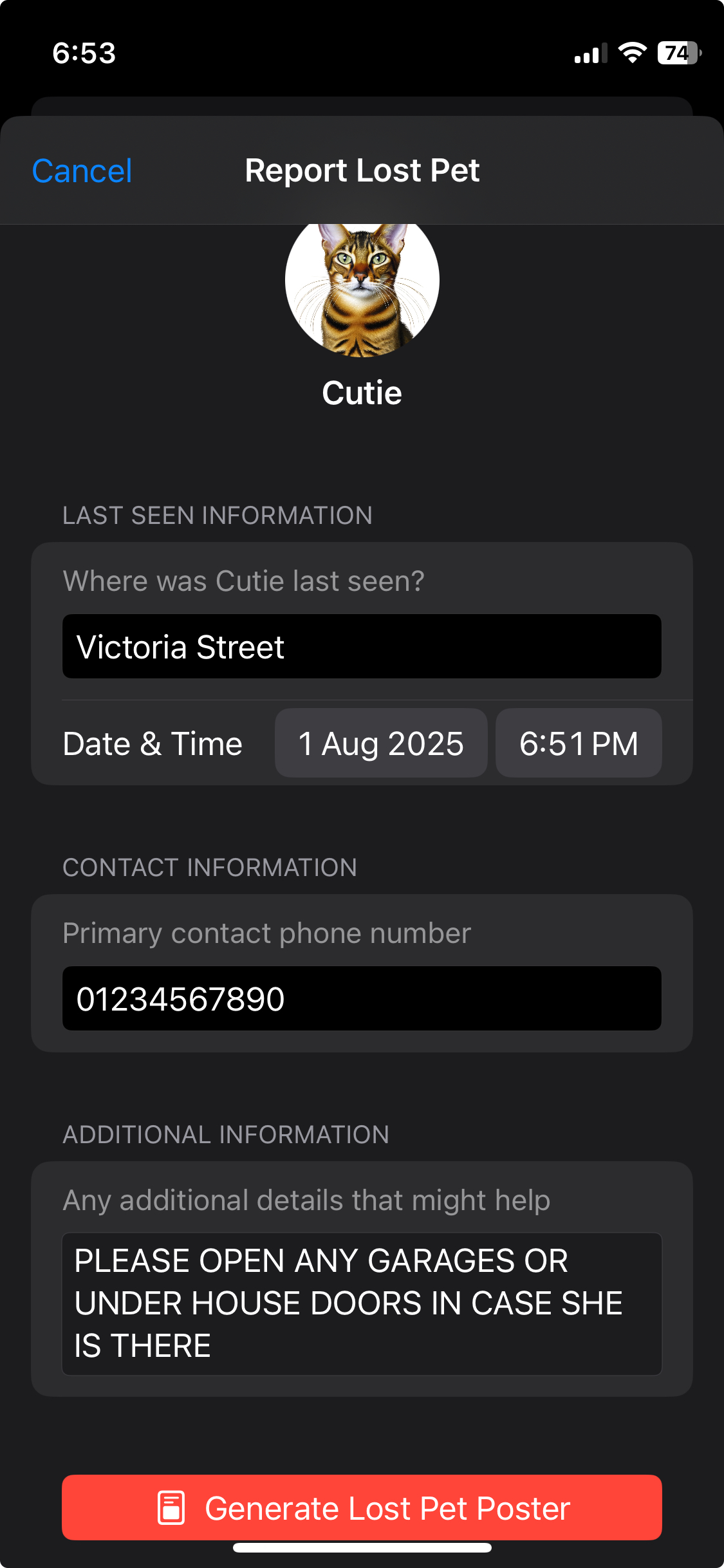Screen dimensions: 724x1568
Task: Tap the Wi-Fi icon in the status bar
Action: (x=633, y=54)
